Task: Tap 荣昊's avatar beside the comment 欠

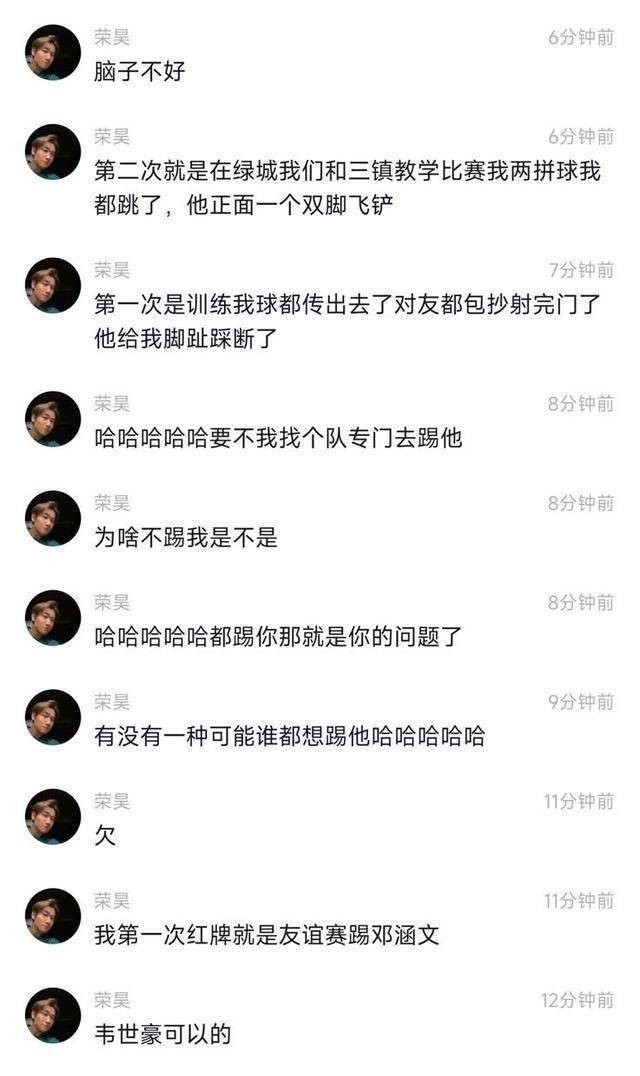Action: [x=52, y=816]
